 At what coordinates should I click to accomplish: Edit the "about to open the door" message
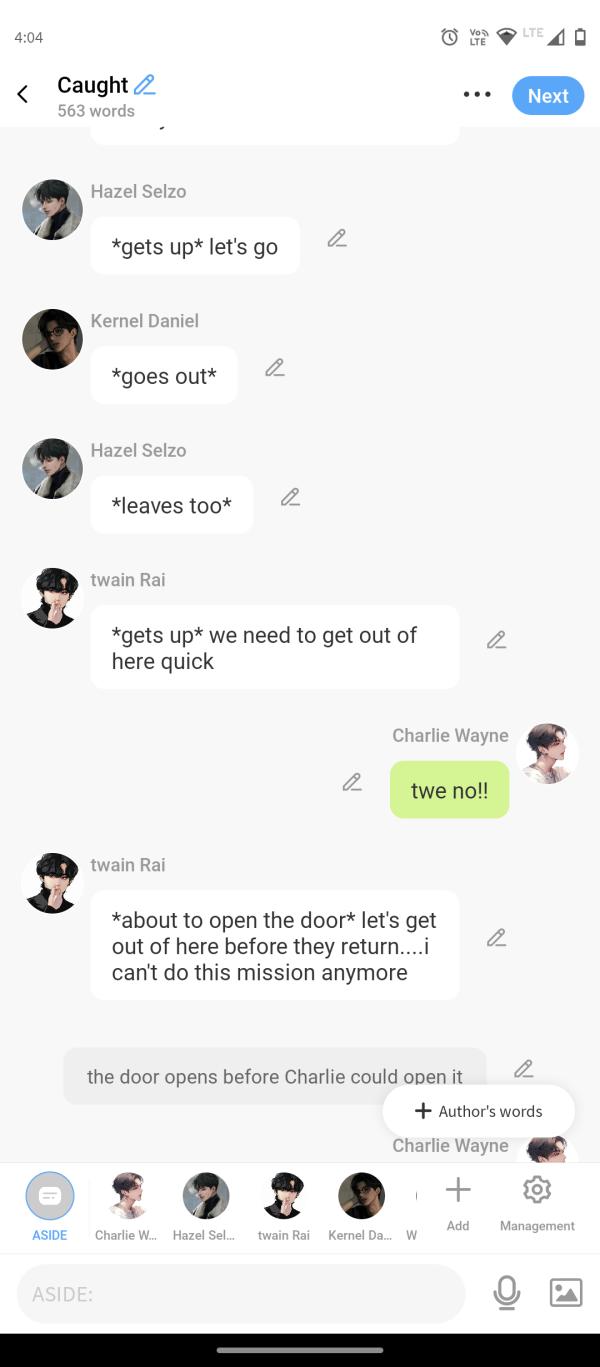[x=496, y=938]
